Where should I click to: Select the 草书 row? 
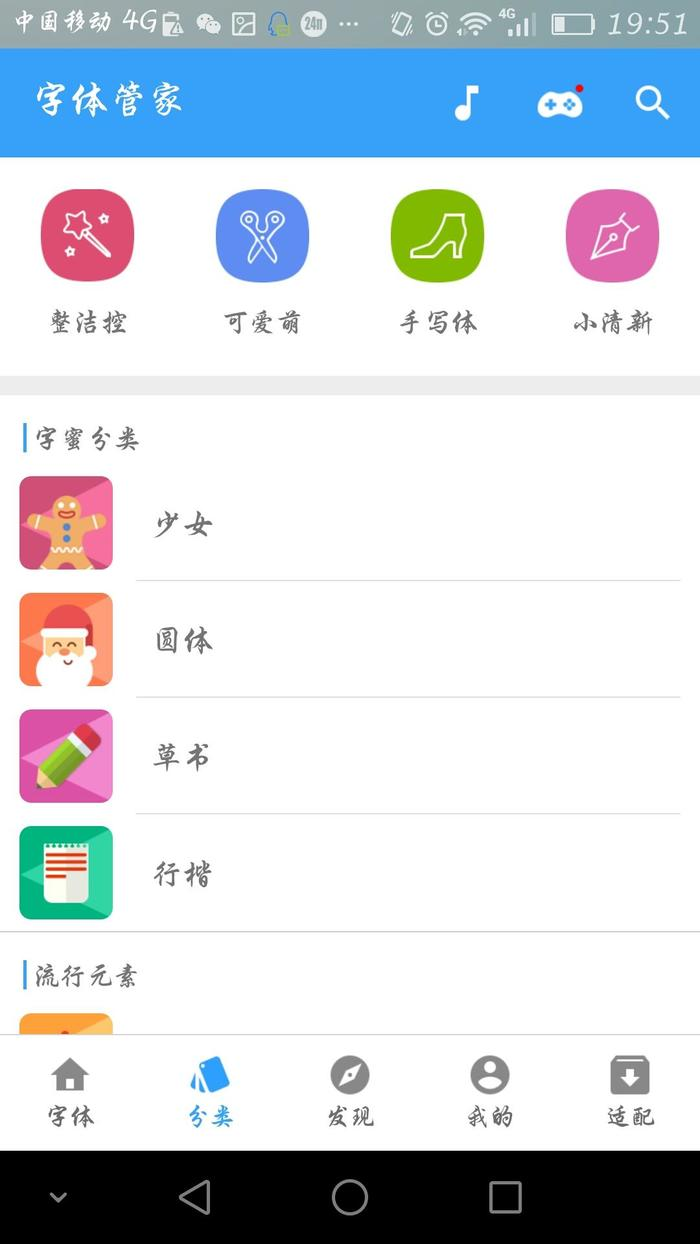coord(350,757)
